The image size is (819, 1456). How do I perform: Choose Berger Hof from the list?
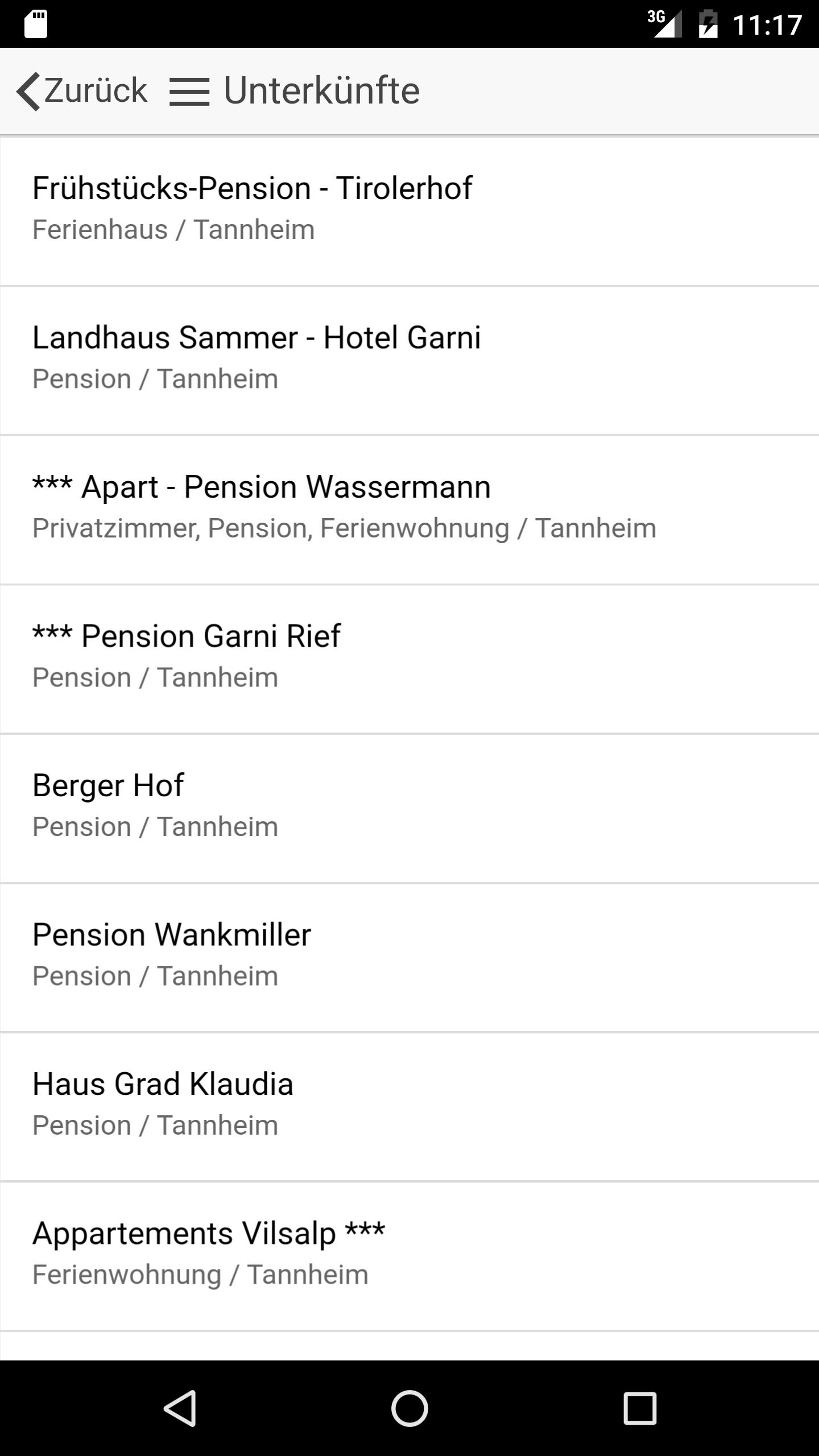pos(409,806)
